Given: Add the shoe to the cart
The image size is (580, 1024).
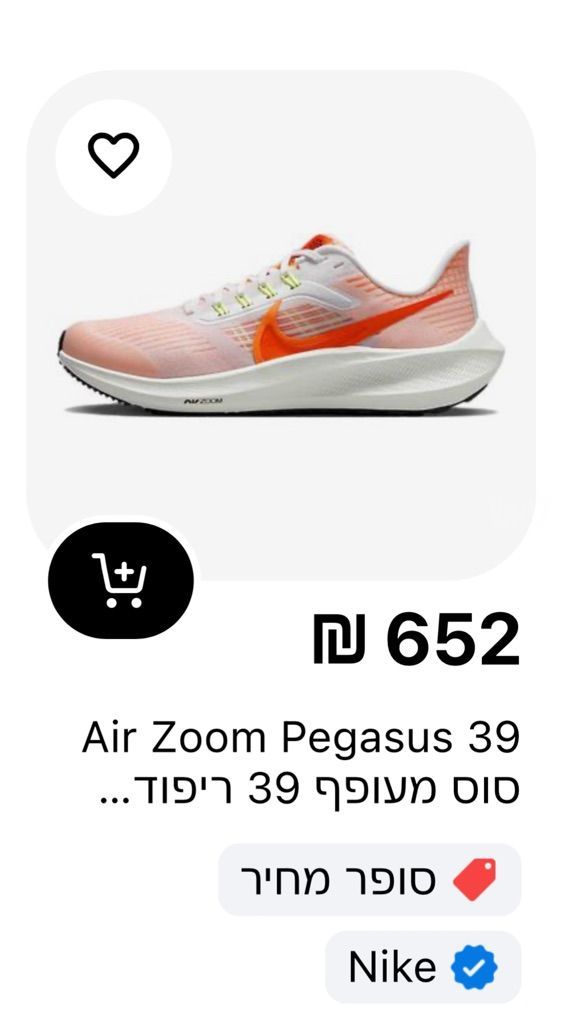Looking at the screenshot, I should tap(121, 580).
